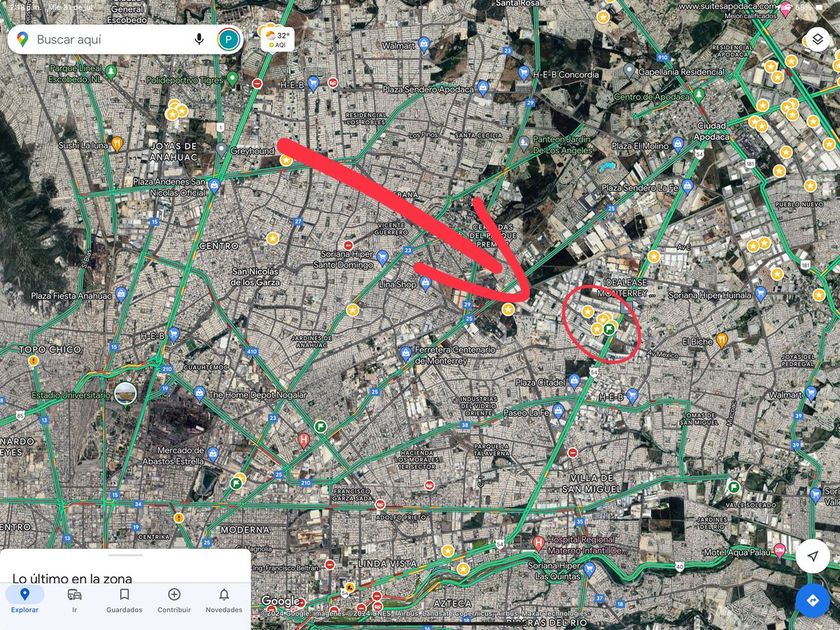Open the 32° weather and AQI chip
840x630 pixels.
tap(278, 39)
